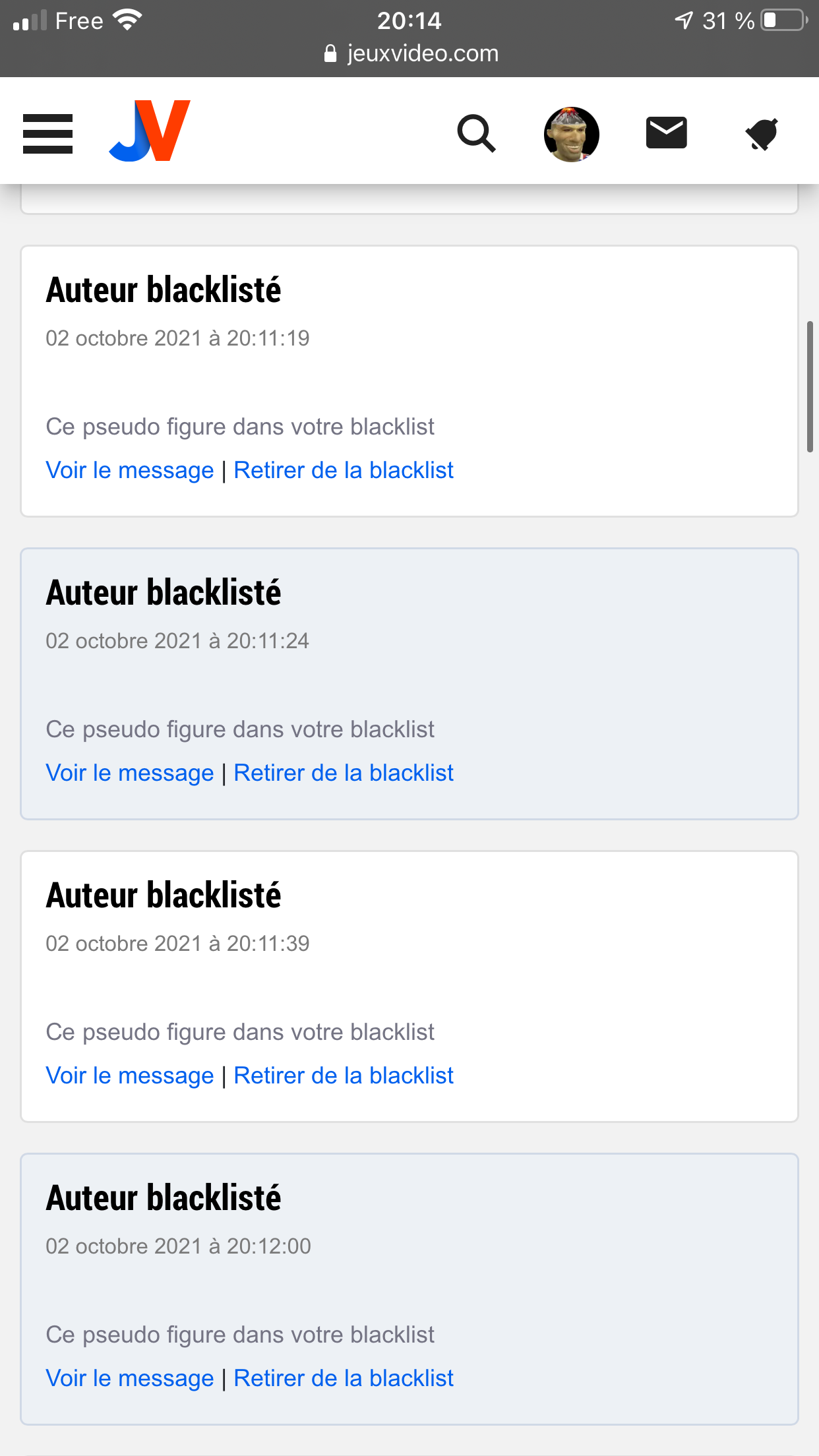View the blacklisted message from 20:11:39
Viewport: 819px width, 1456px height.
coord(130,1076)
